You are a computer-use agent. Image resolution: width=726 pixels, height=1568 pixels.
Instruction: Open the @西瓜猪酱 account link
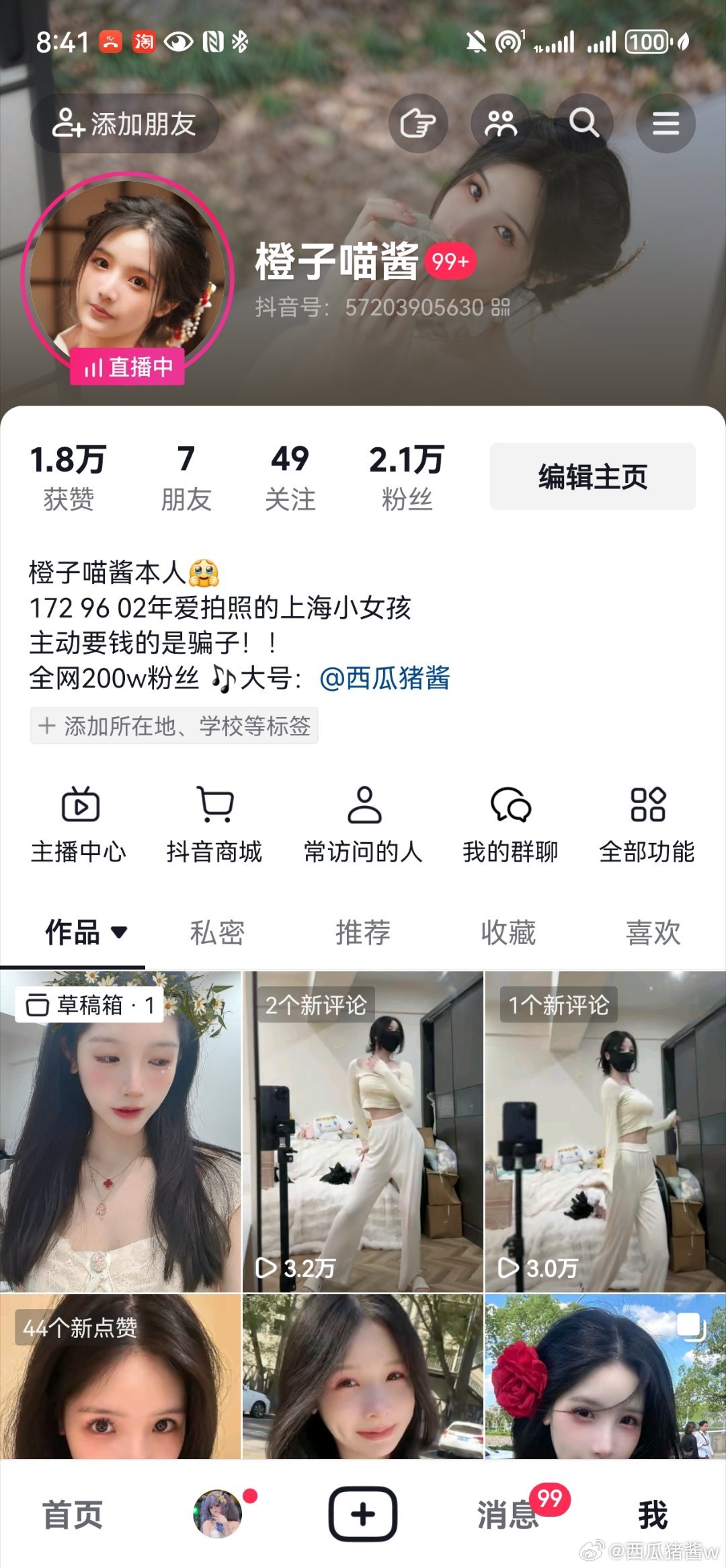tap(385, 678)
